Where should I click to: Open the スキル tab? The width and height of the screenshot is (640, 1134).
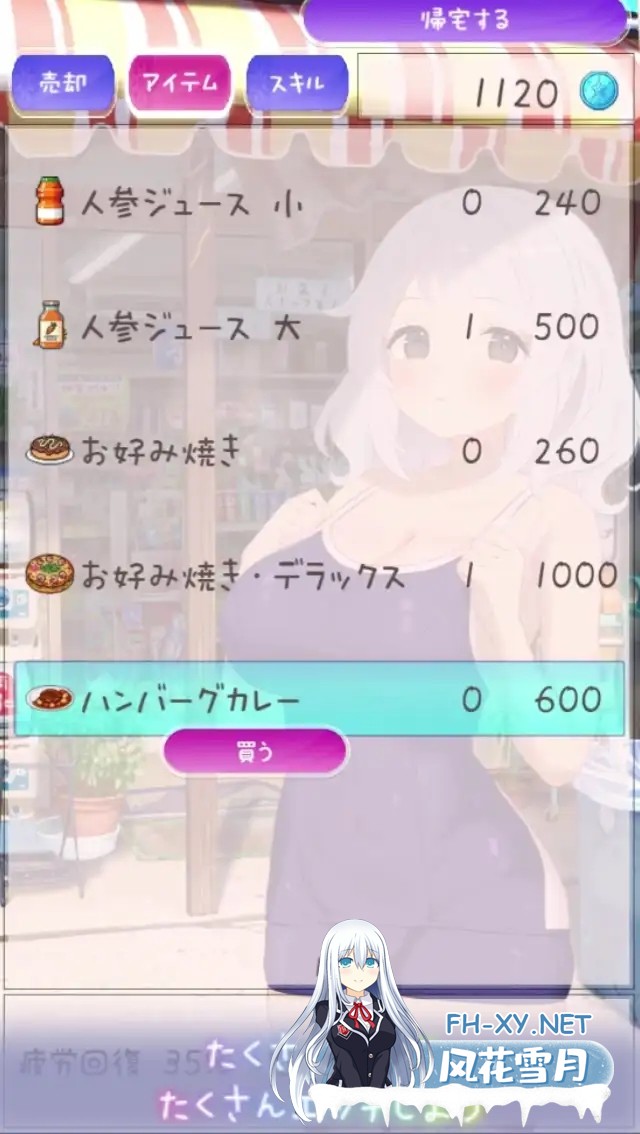point(297,82)
